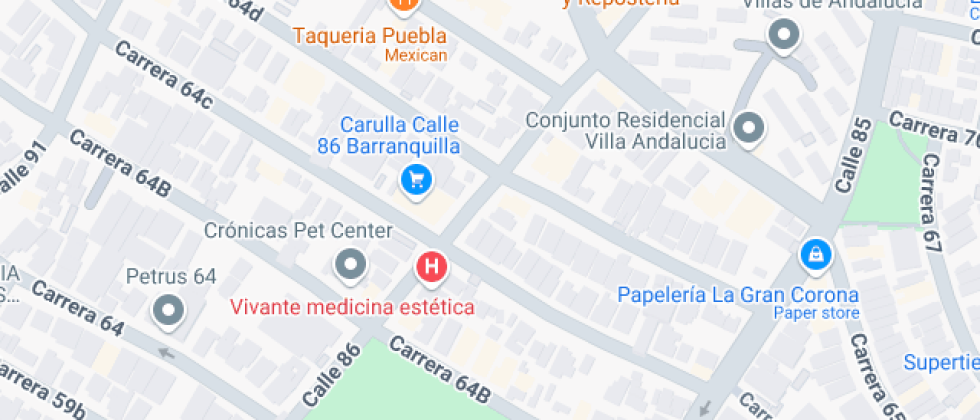
Task: Tap the Villas de Andalucia pin
Action: [784, 35]
